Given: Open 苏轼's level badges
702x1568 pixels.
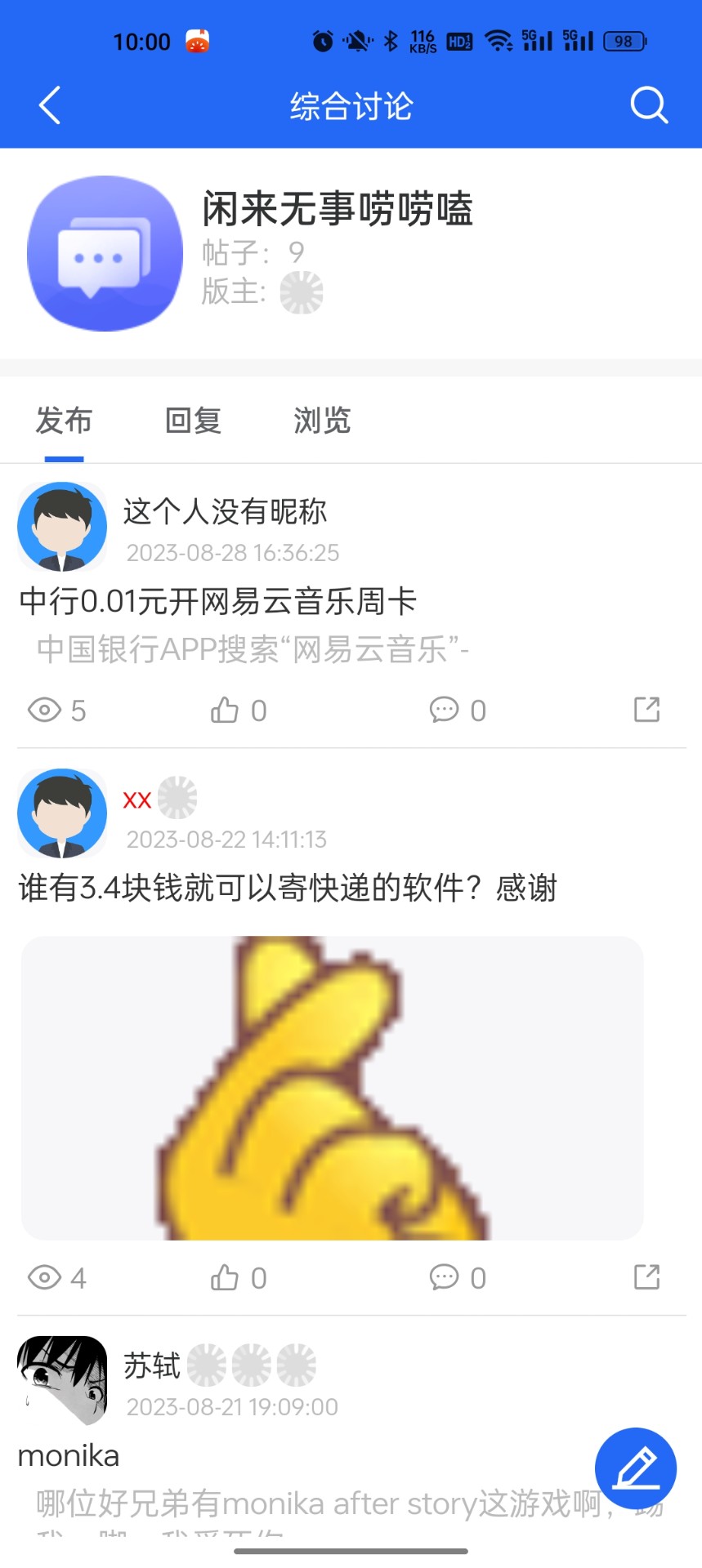Looking at the screenshot, I should 251,1363.
